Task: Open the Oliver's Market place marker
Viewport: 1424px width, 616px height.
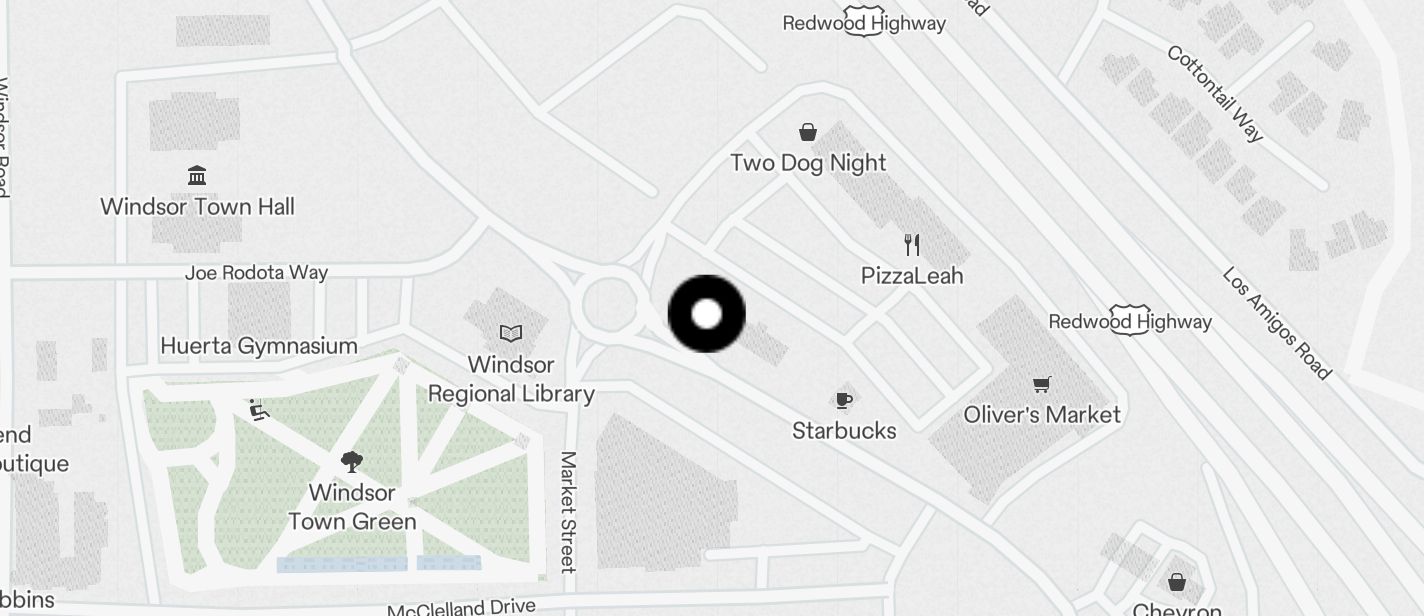Action: coord(1042,385)
